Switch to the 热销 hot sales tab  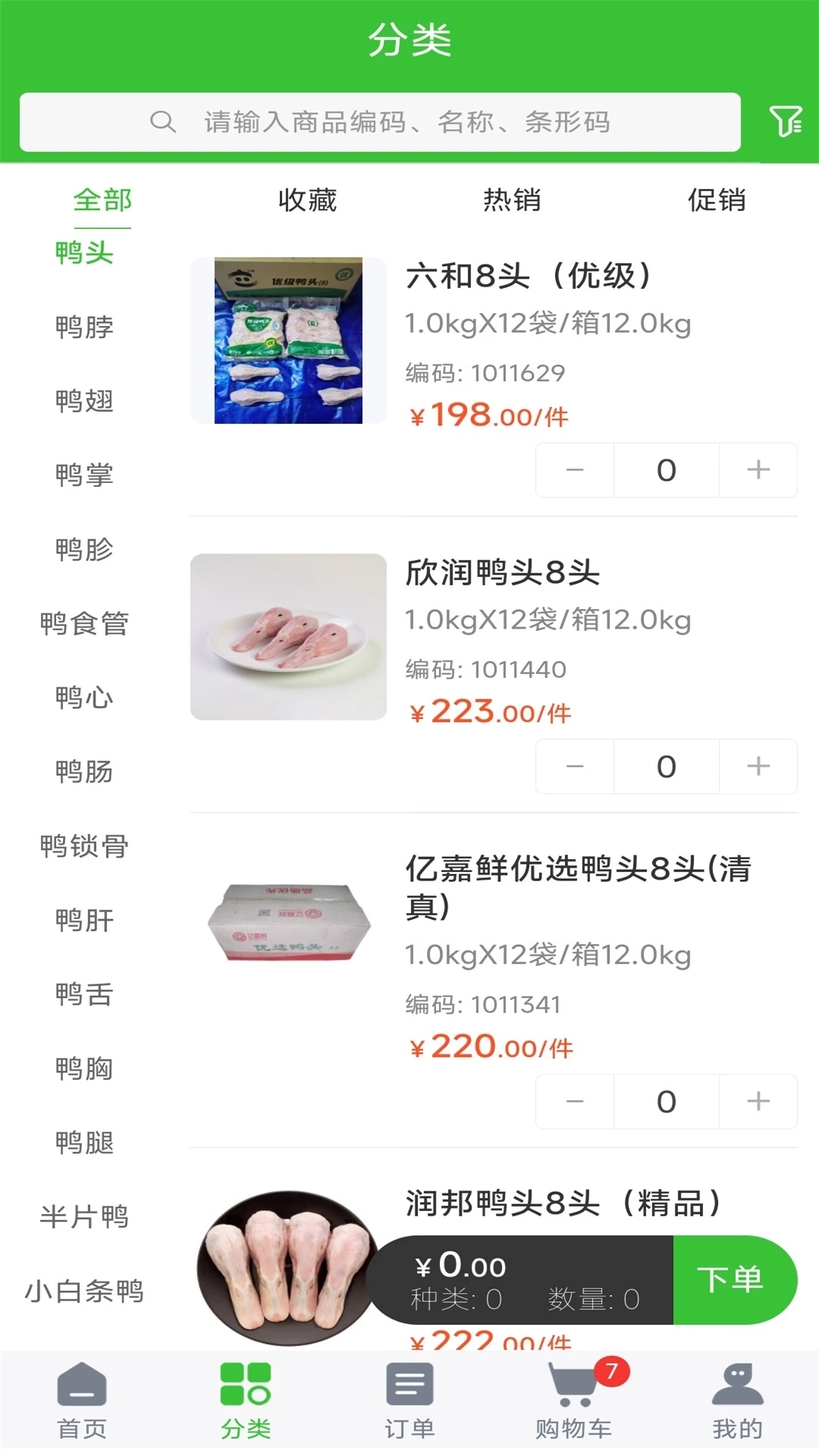511,200
